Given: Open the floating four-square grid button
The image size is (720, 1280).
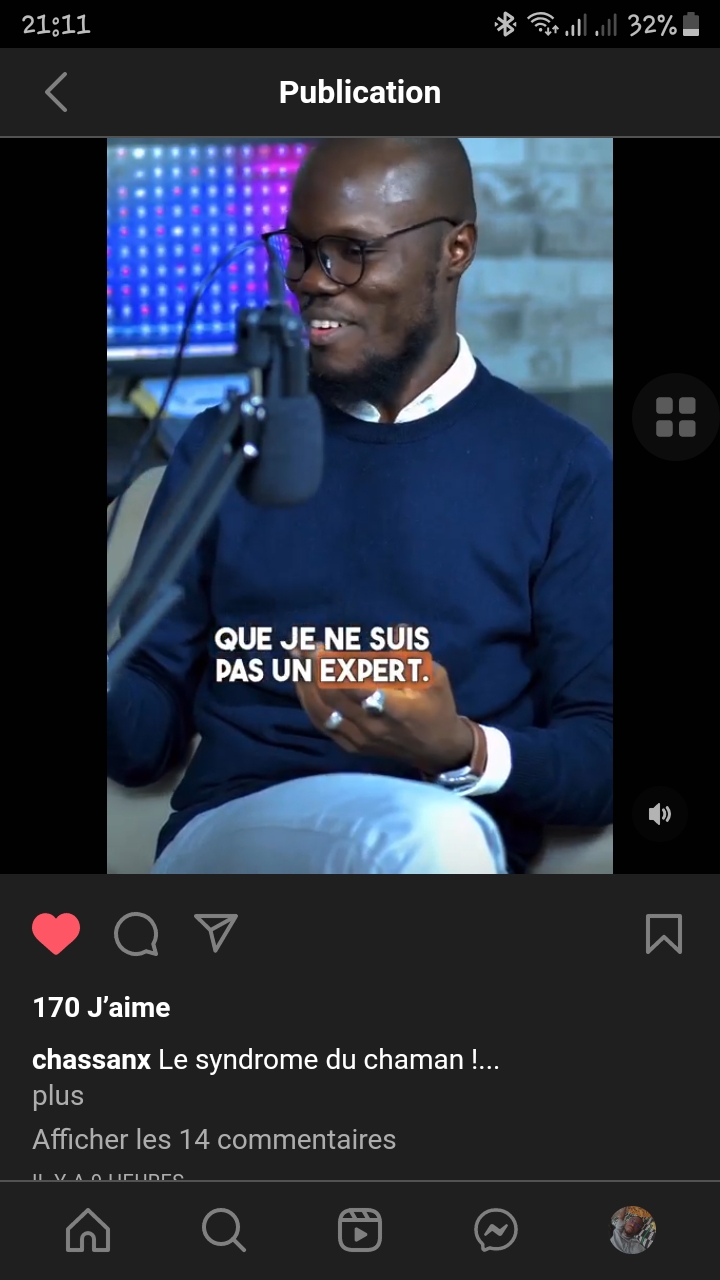Looking at the screenshot, I should coord(675,417).
